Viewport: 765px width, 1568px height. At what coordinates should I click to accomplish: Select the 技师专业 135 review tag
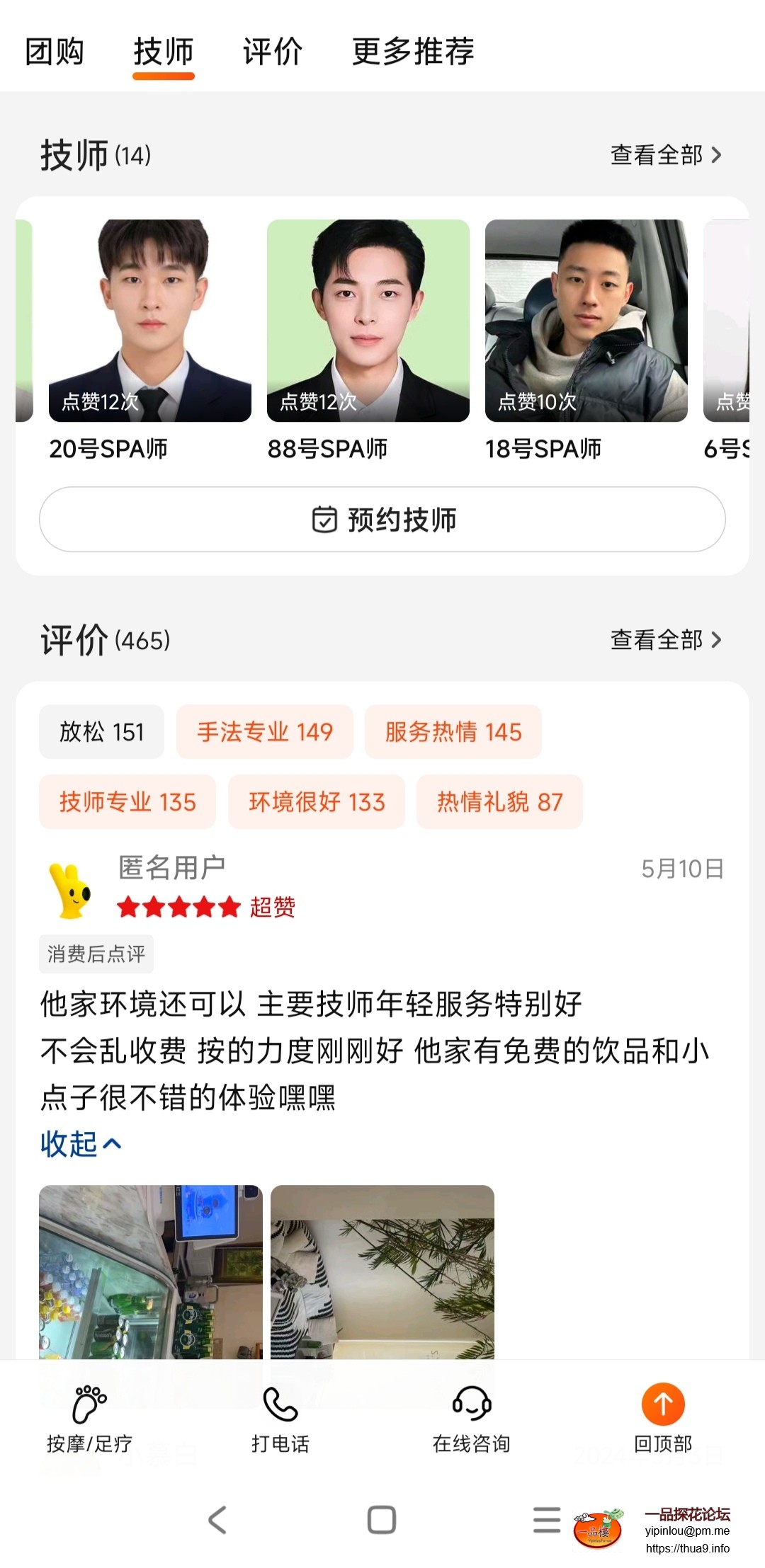(x=127, y=802)
